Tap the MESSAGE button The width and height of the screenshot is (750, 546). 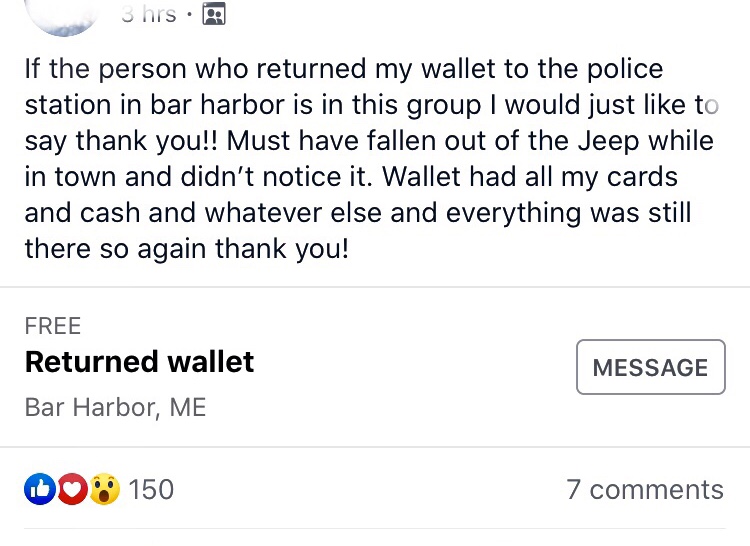pyautogui.click(x=650, y=367)
